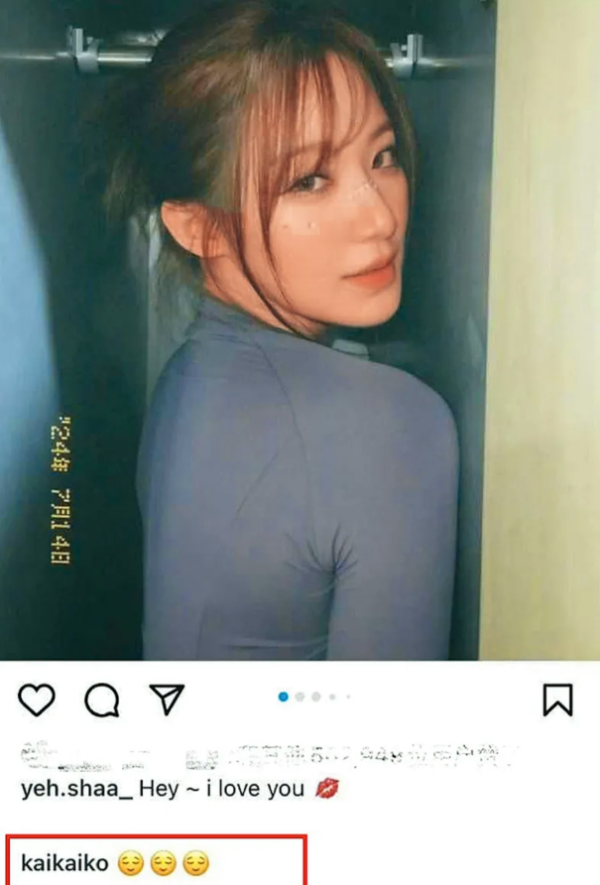Open commenter kaikaiko's profile
Viewport: 600px width, 885px height.
pos(64,863)
